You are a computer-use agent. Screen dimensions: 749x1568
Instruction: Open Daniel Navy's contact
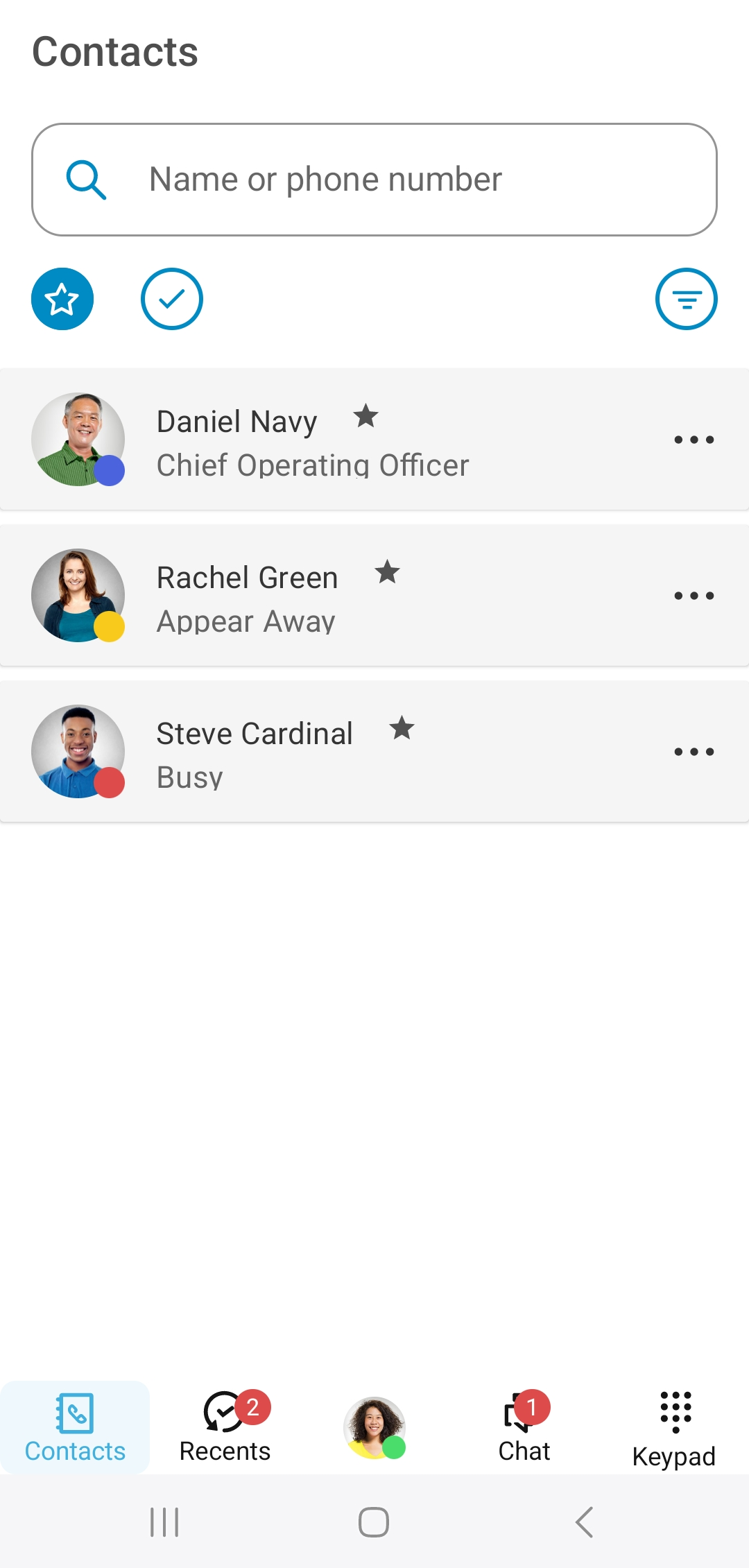(x=312, y=440)
